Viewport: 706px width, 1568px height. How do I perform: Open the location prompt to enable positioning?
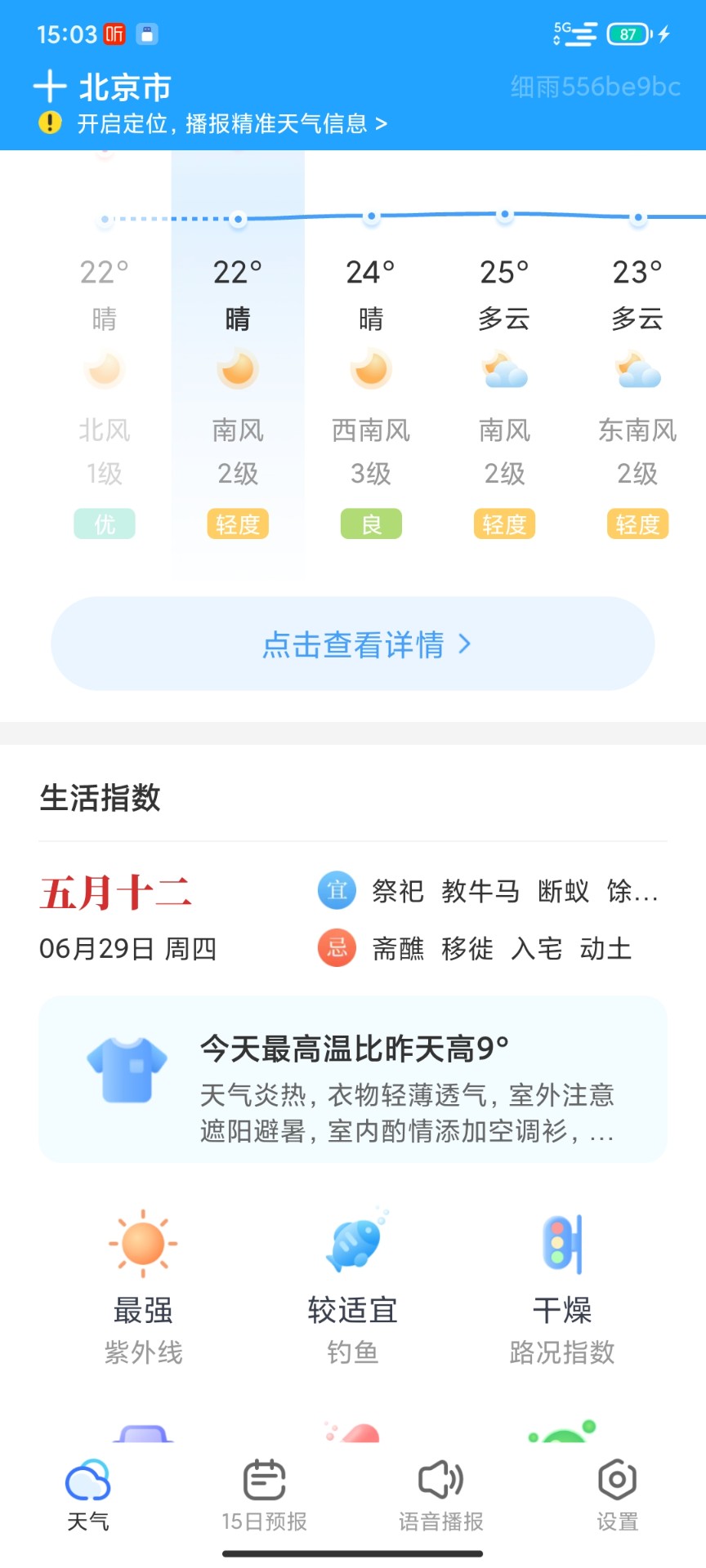(x=221, y=123)
